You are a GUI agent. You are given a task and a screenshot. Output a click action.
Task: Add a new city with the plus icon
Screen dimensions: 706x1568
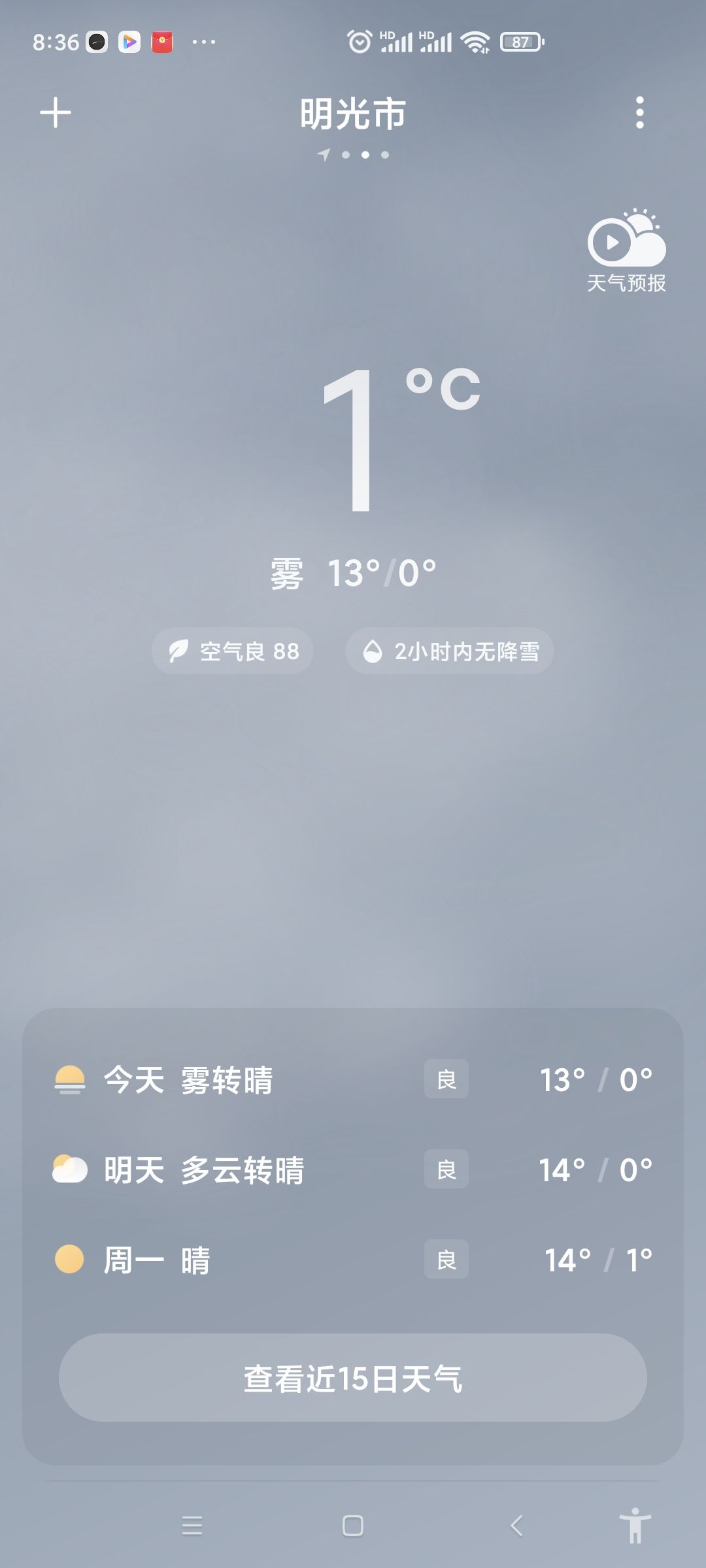point(56,113)
